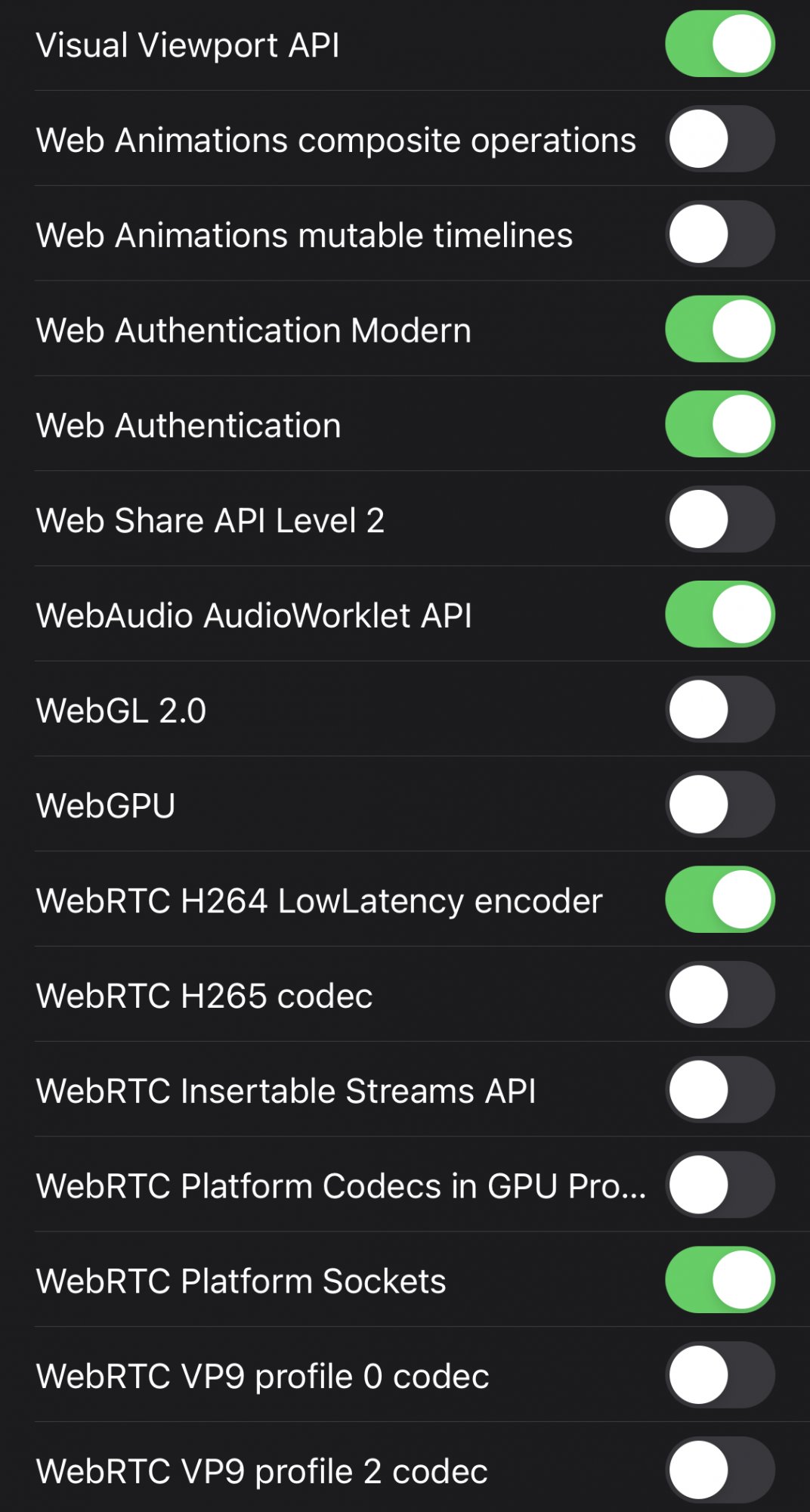Switch on WebRTC VP9 profile 0 codec
The width and height of the screenshot is (810, 1512).
click(x=719, y=1375)
